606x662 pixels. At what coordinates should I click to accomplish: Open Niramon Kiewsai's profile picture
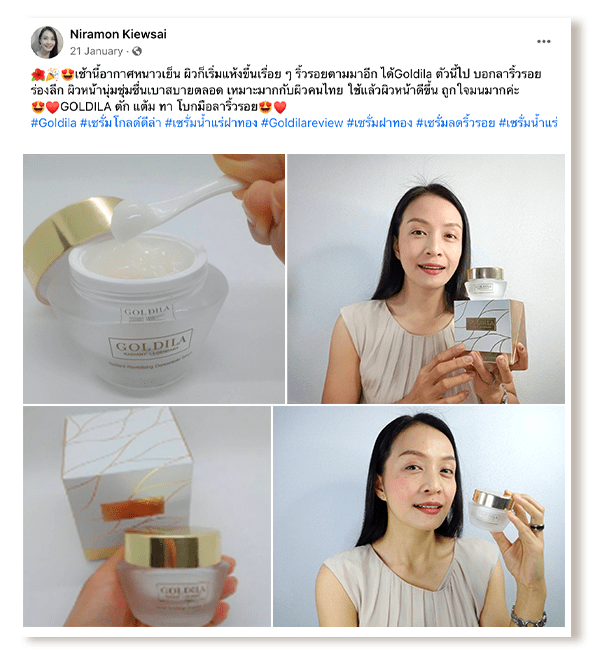(46, 41)
